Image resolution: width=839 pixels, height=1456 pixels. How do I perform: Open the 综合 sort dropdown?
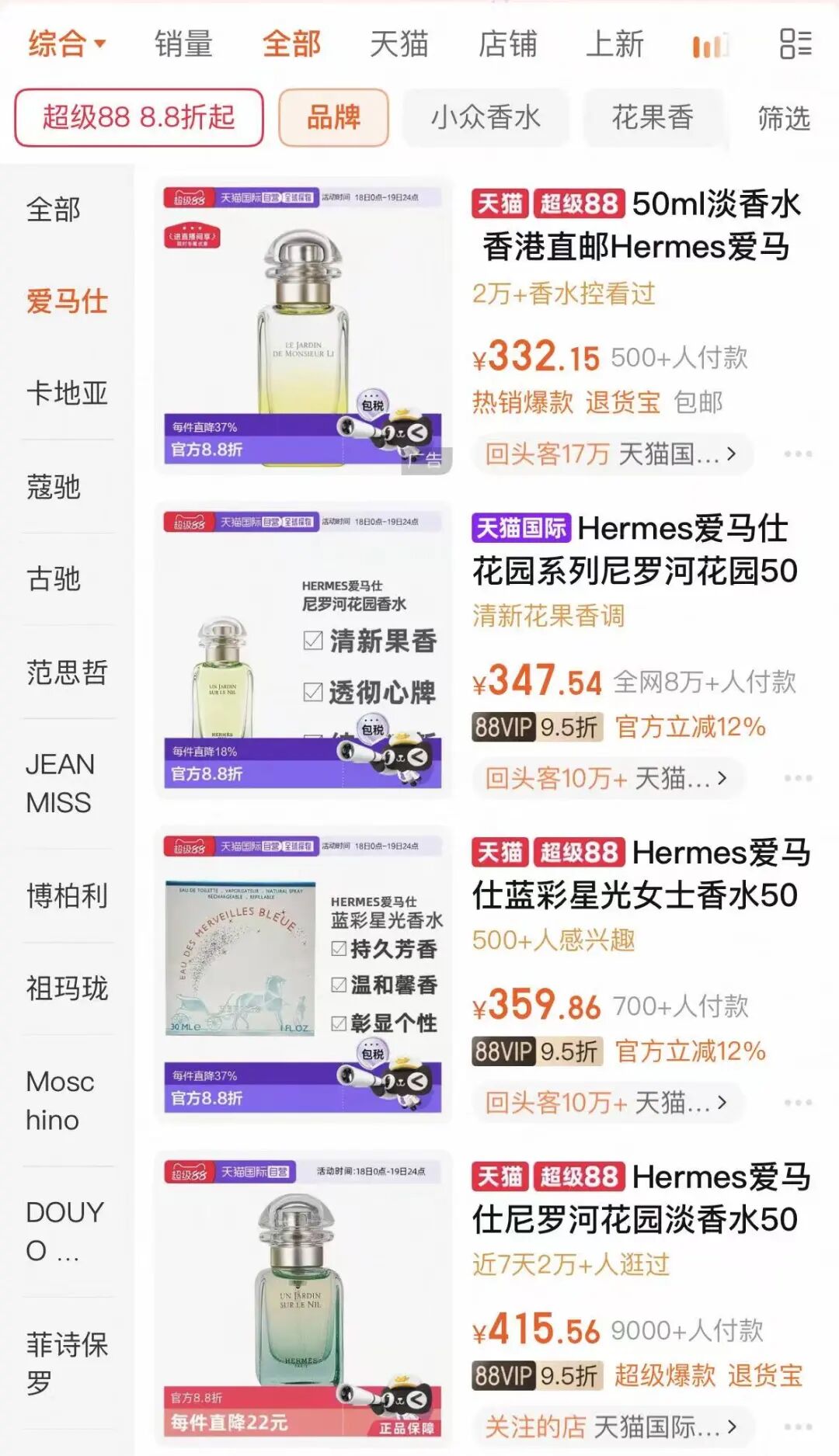click(67, 43)
